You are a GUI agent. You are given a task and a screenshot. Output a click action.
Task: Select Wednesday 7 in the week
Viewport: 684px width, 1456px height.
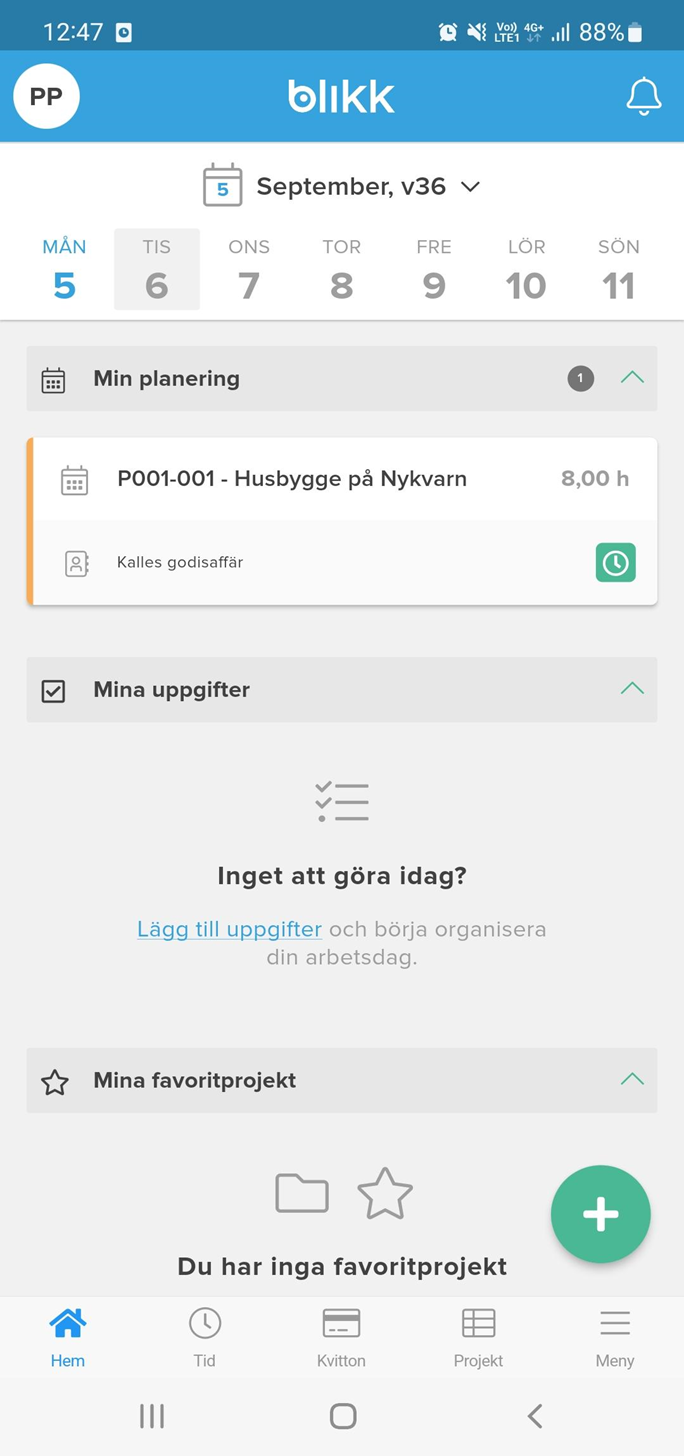[249, 270]
